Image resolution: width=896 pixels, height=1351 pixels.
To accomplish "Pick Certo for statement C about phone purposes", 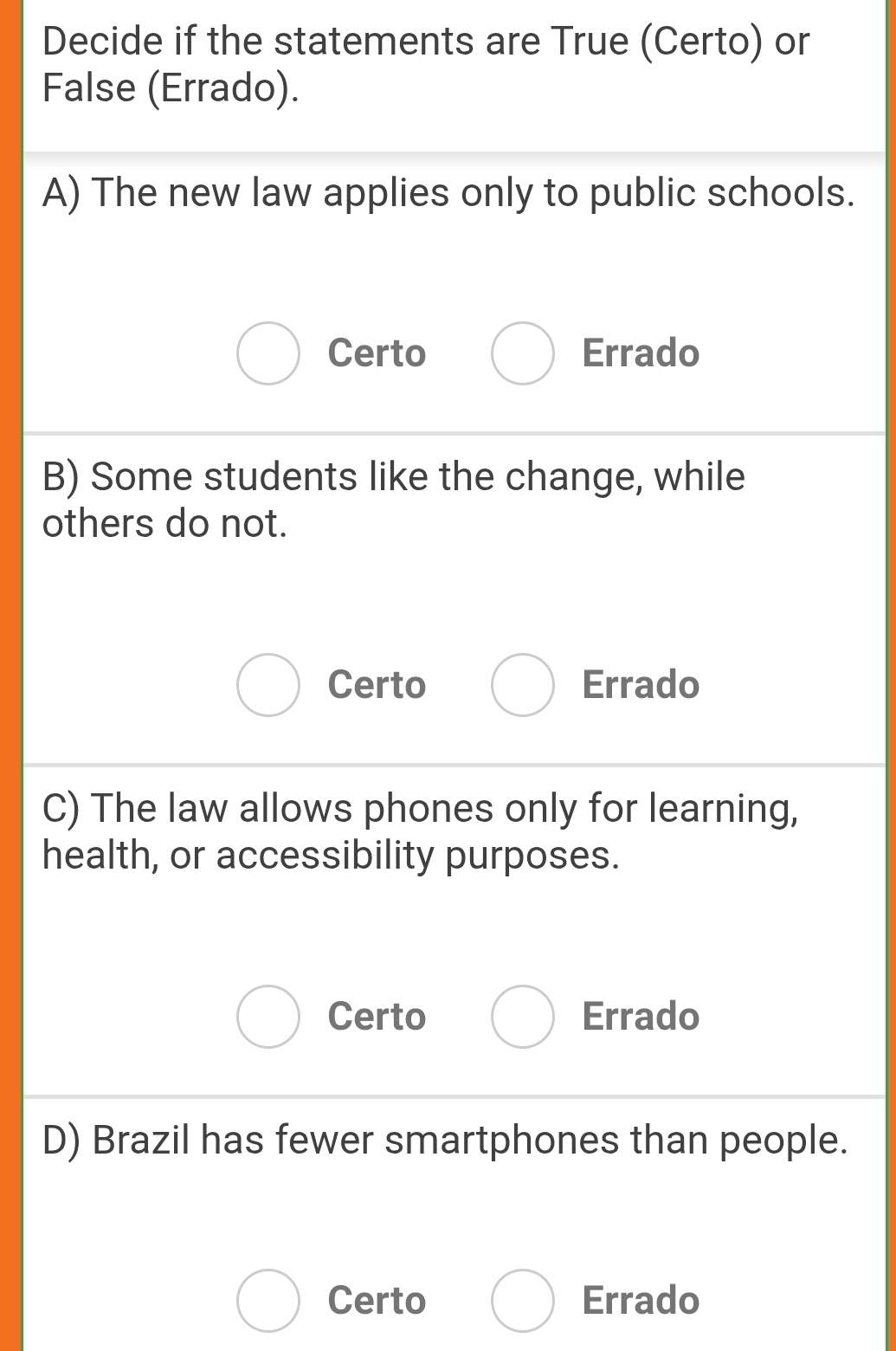I will coord(268,1017).
